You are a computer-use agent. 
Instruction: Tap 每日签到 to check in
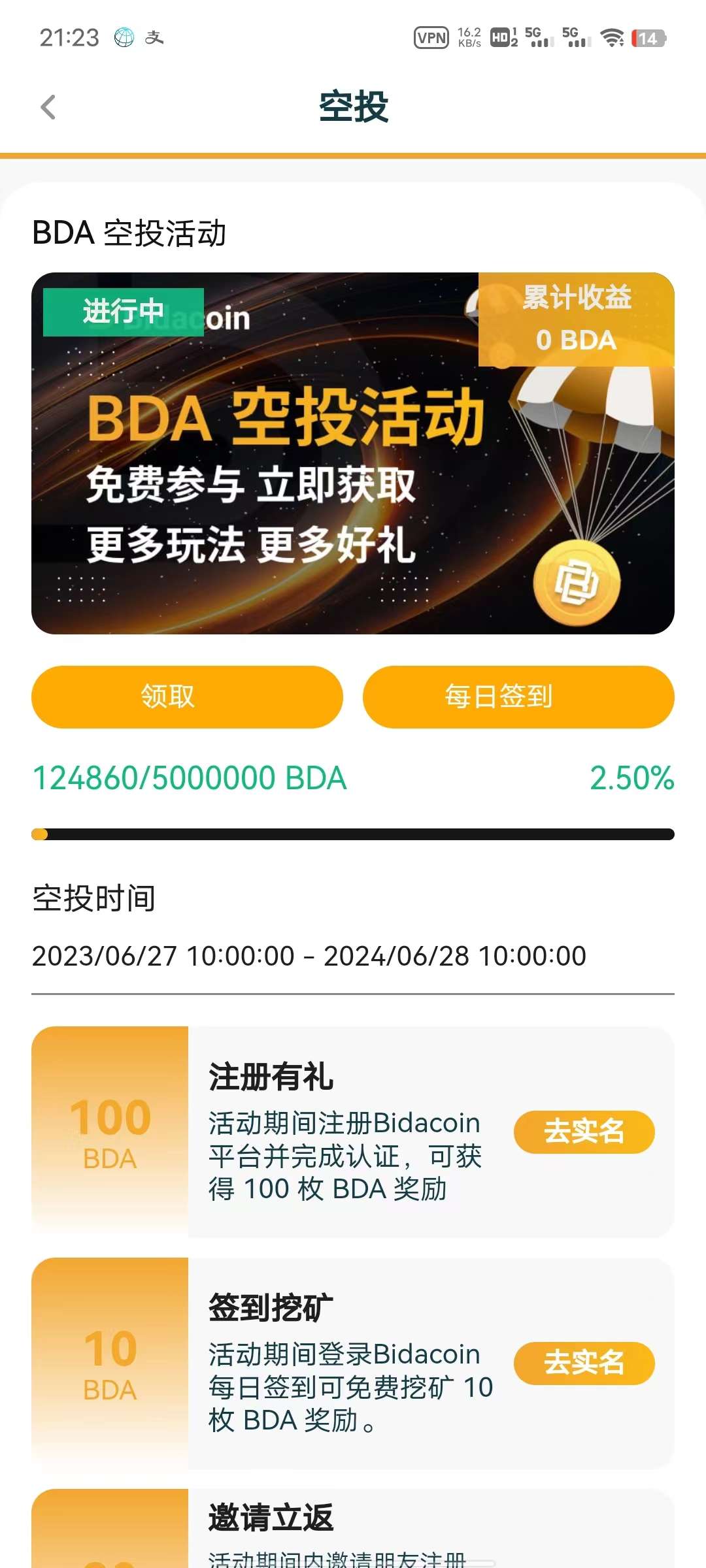tap(518, 696)
